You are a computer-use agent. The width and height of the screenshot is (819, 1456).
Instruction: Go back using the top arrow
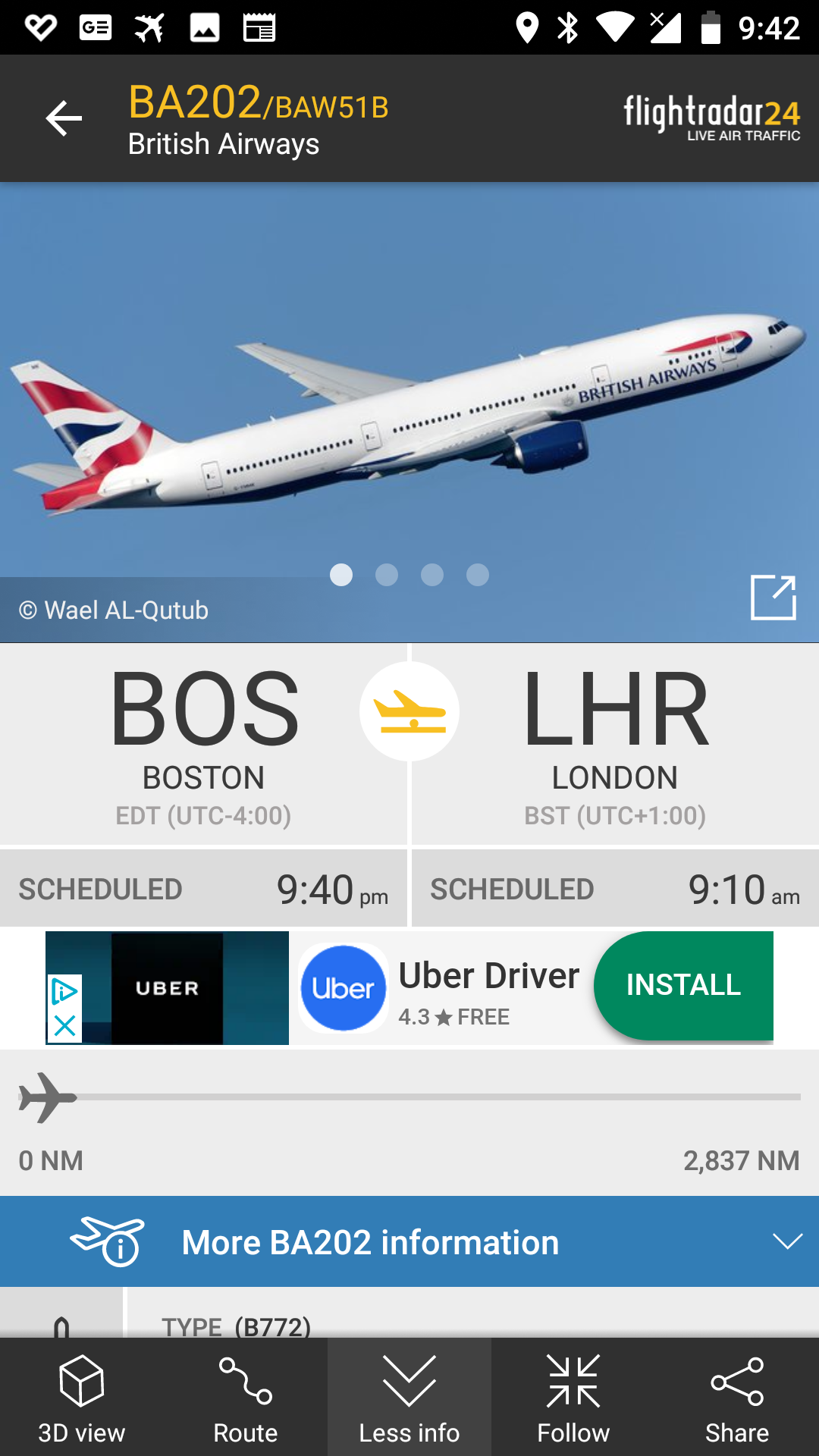click(x=64, y=118)
